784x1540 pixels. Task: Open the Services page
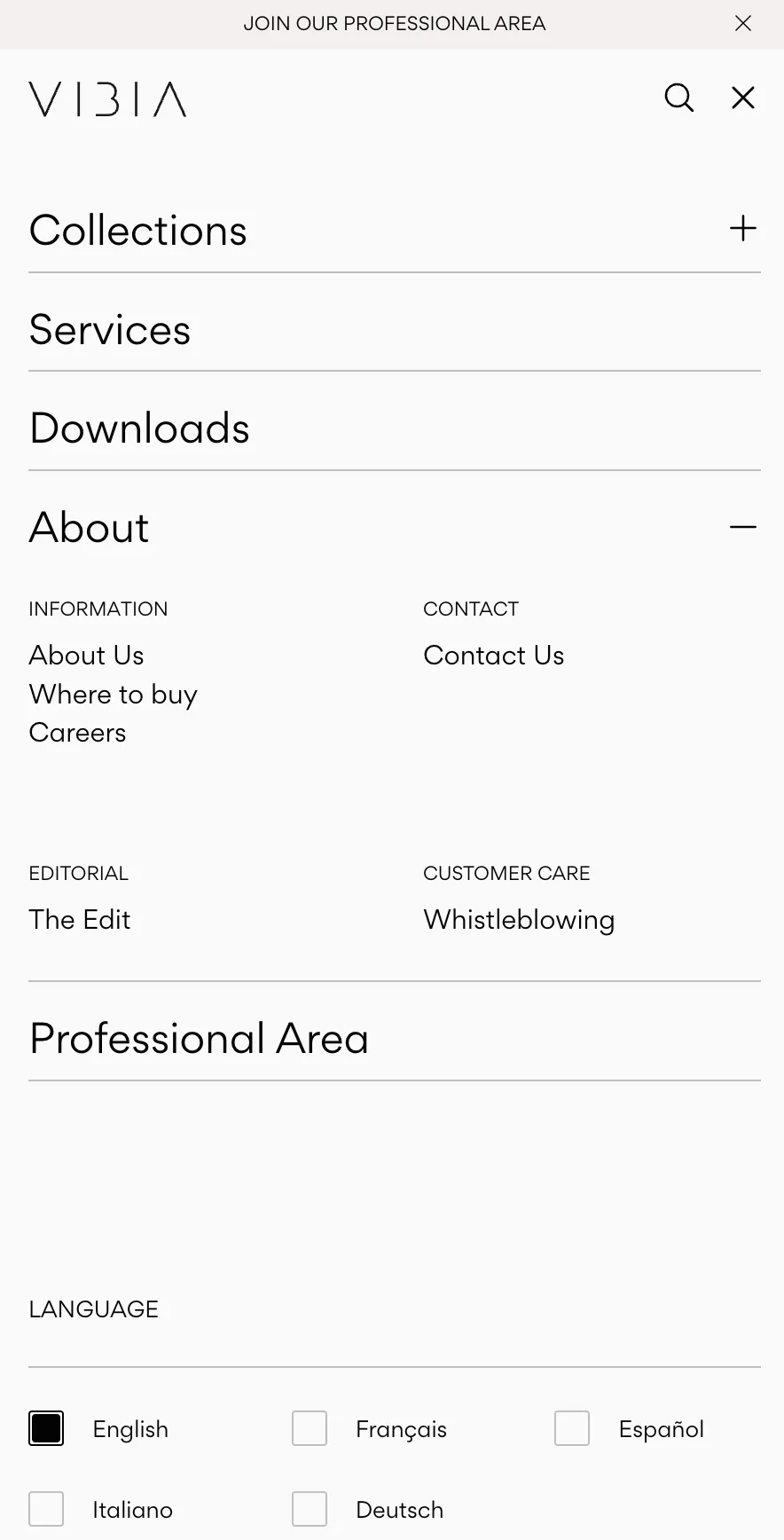(x=110, y=330)
